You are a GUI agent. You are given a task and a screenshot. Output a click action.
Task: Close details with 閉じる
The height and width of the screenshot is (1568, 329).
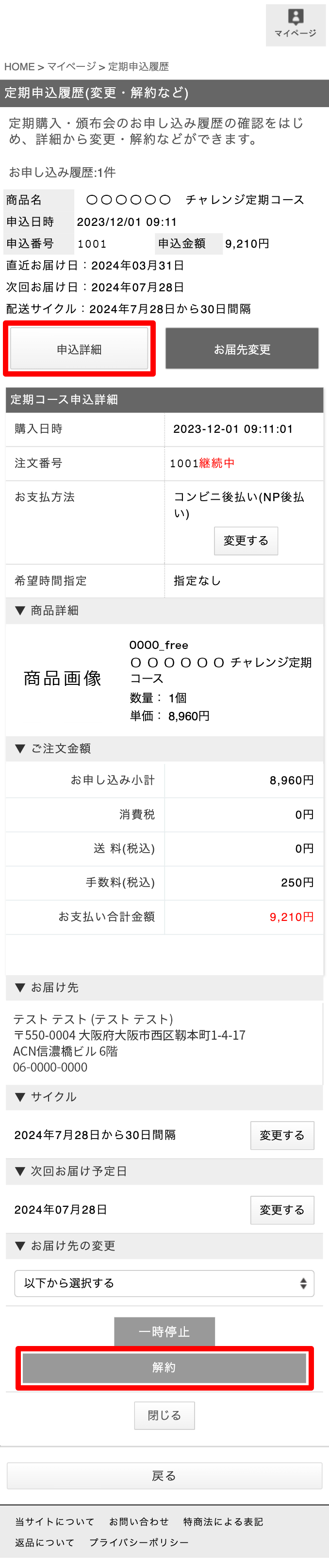(x=164, y=1415)
